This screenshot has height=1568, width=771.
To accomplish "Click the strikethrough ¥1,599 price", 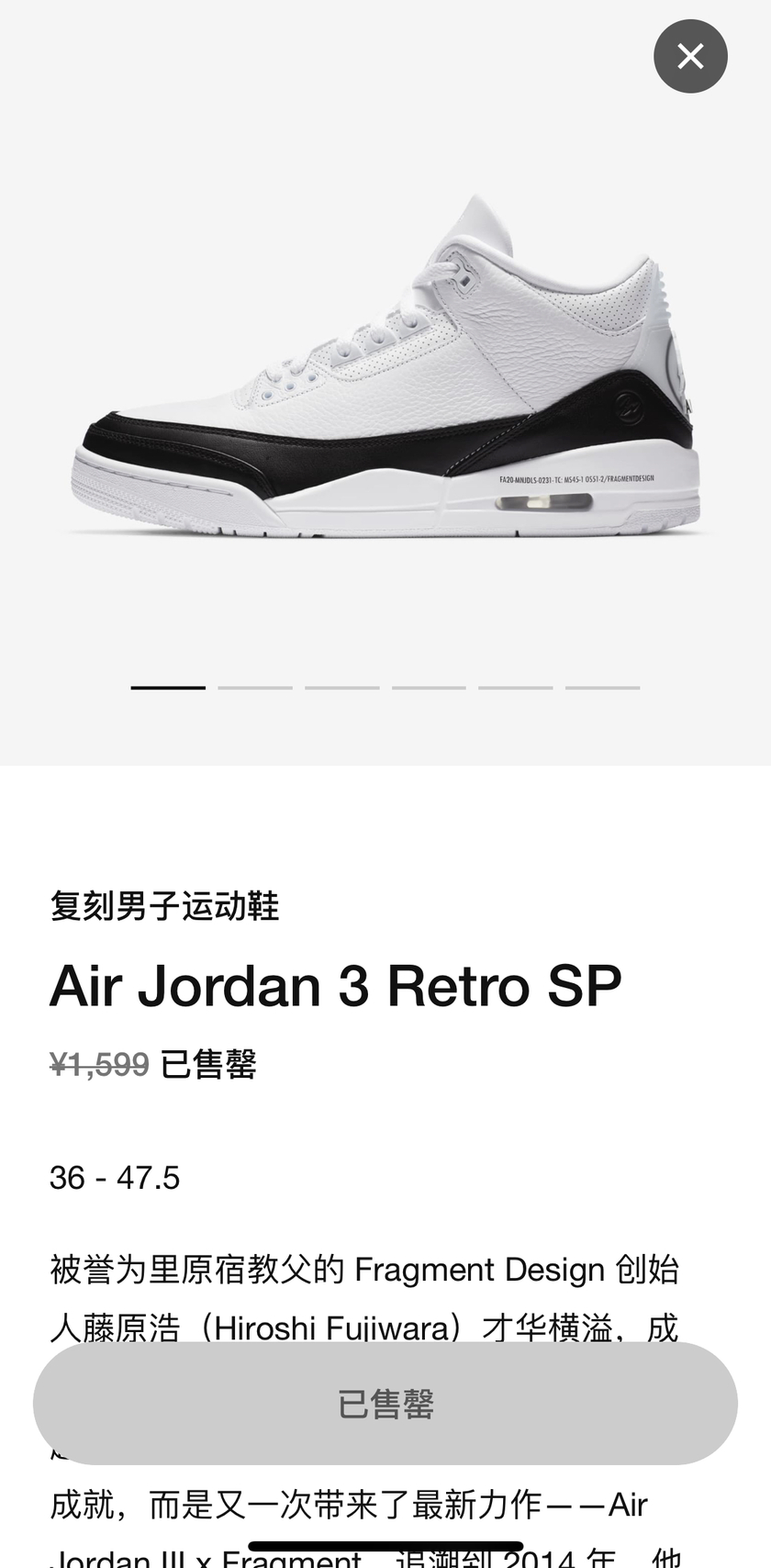I will click(98, 1064).
